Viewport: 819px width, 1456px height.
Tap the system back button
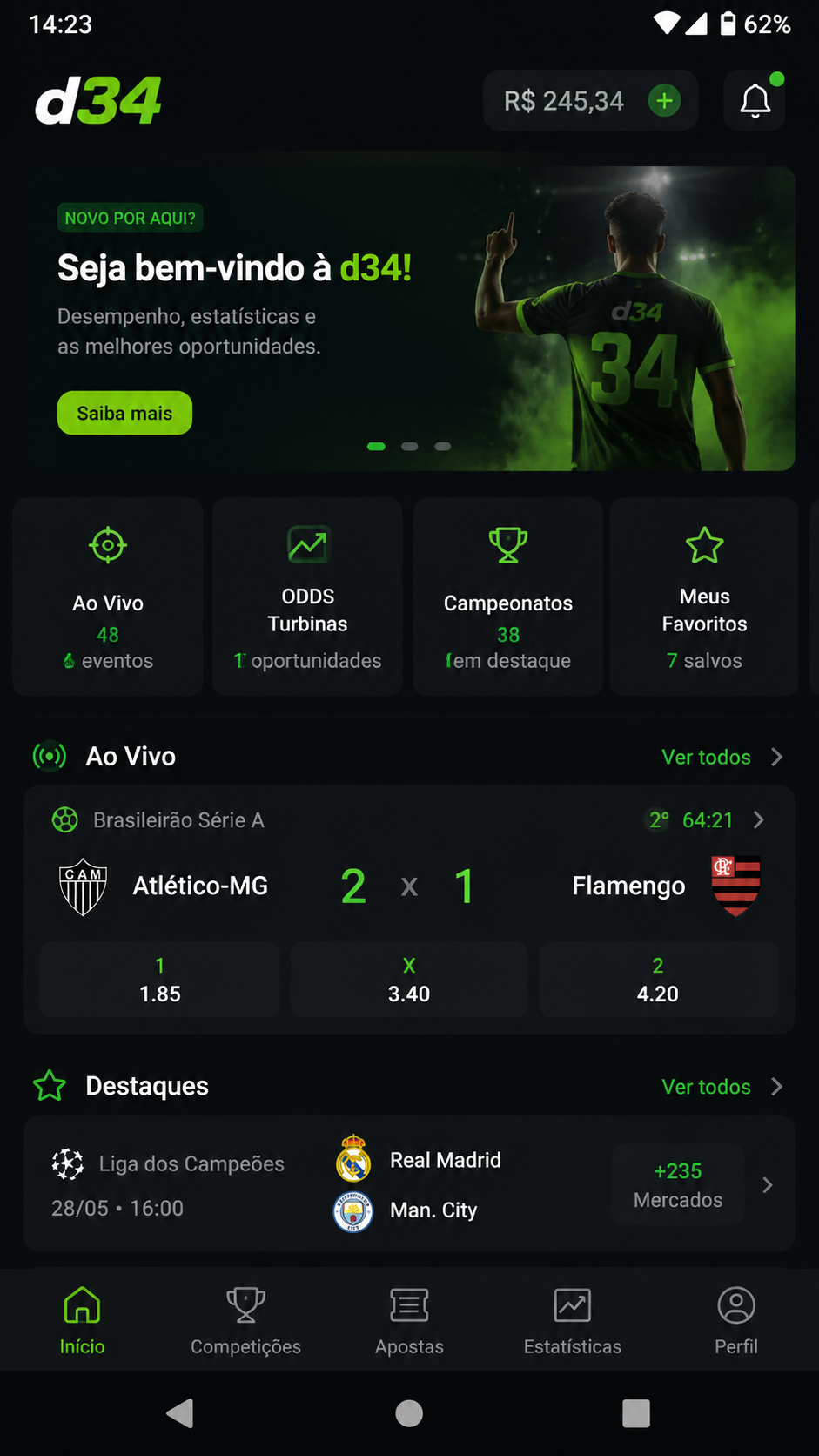click(180, 1413)
